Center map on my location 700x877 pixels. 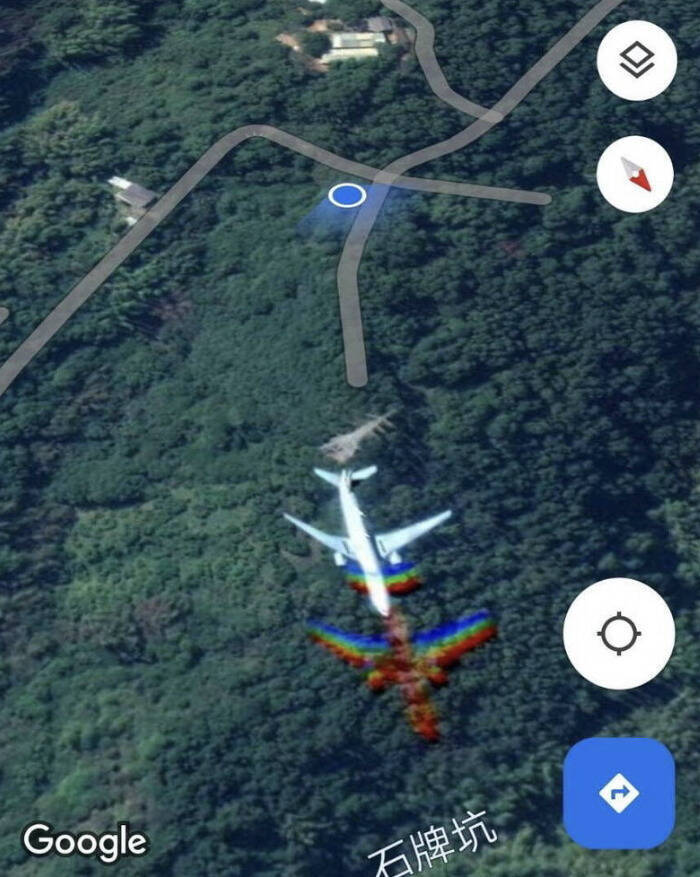pos(618,633)
